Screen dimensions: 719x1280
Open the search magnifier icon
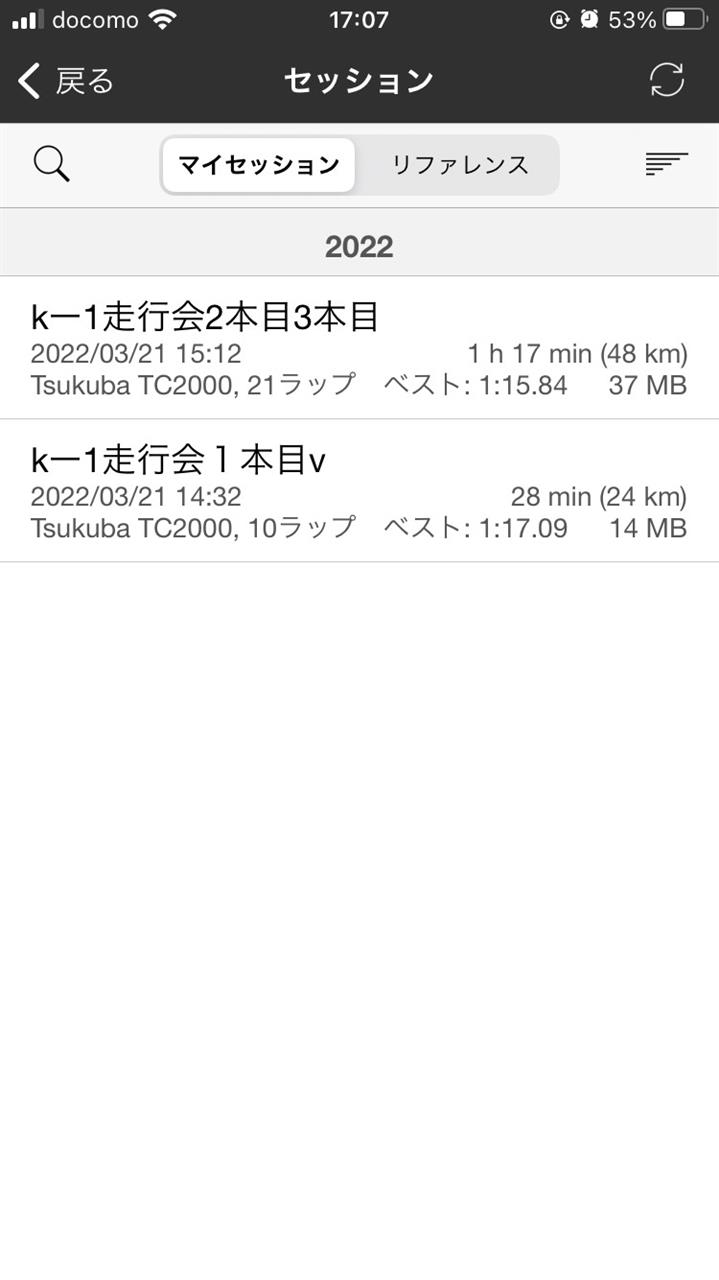click(51, 164)
